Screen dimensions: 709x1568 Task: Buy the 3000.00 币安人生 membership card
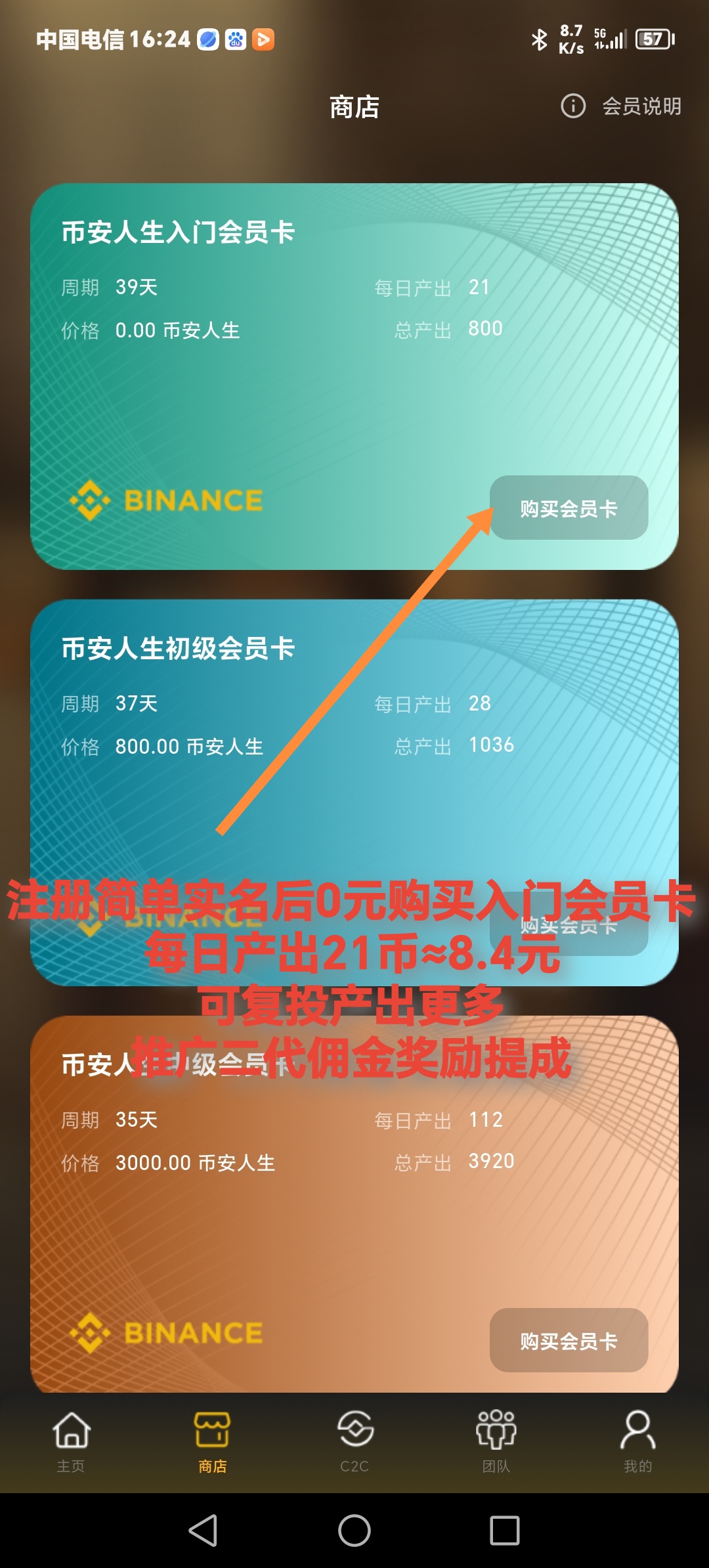pos(569,1340)
